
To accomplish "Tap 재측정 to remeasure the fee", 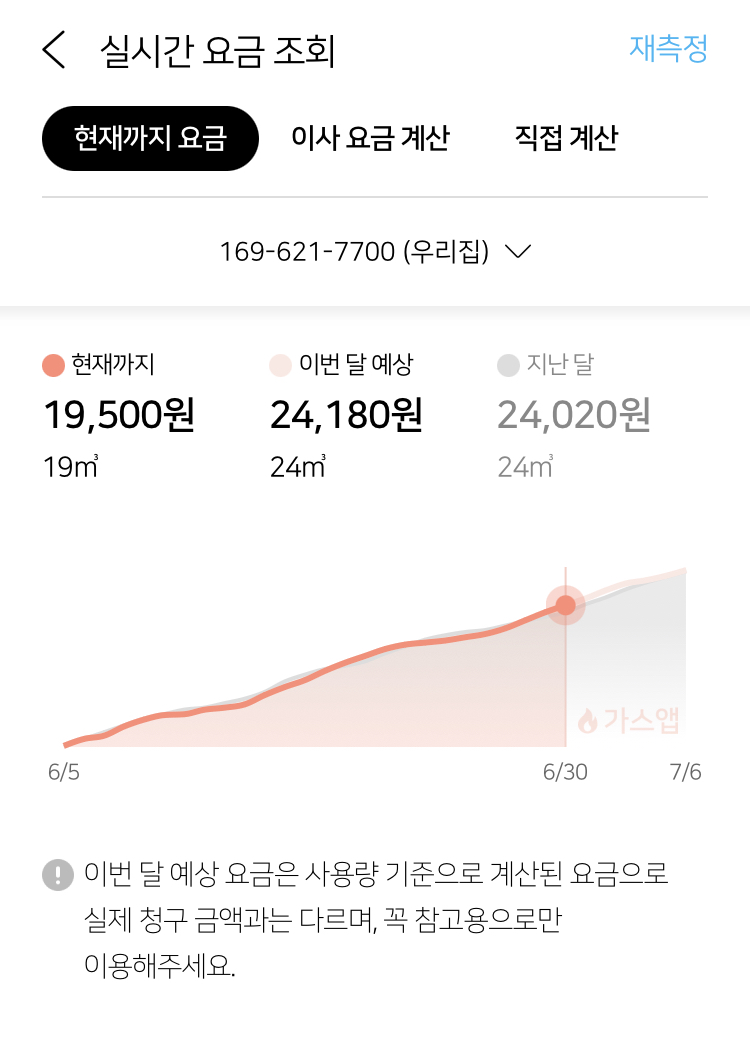I will point(668,48).
